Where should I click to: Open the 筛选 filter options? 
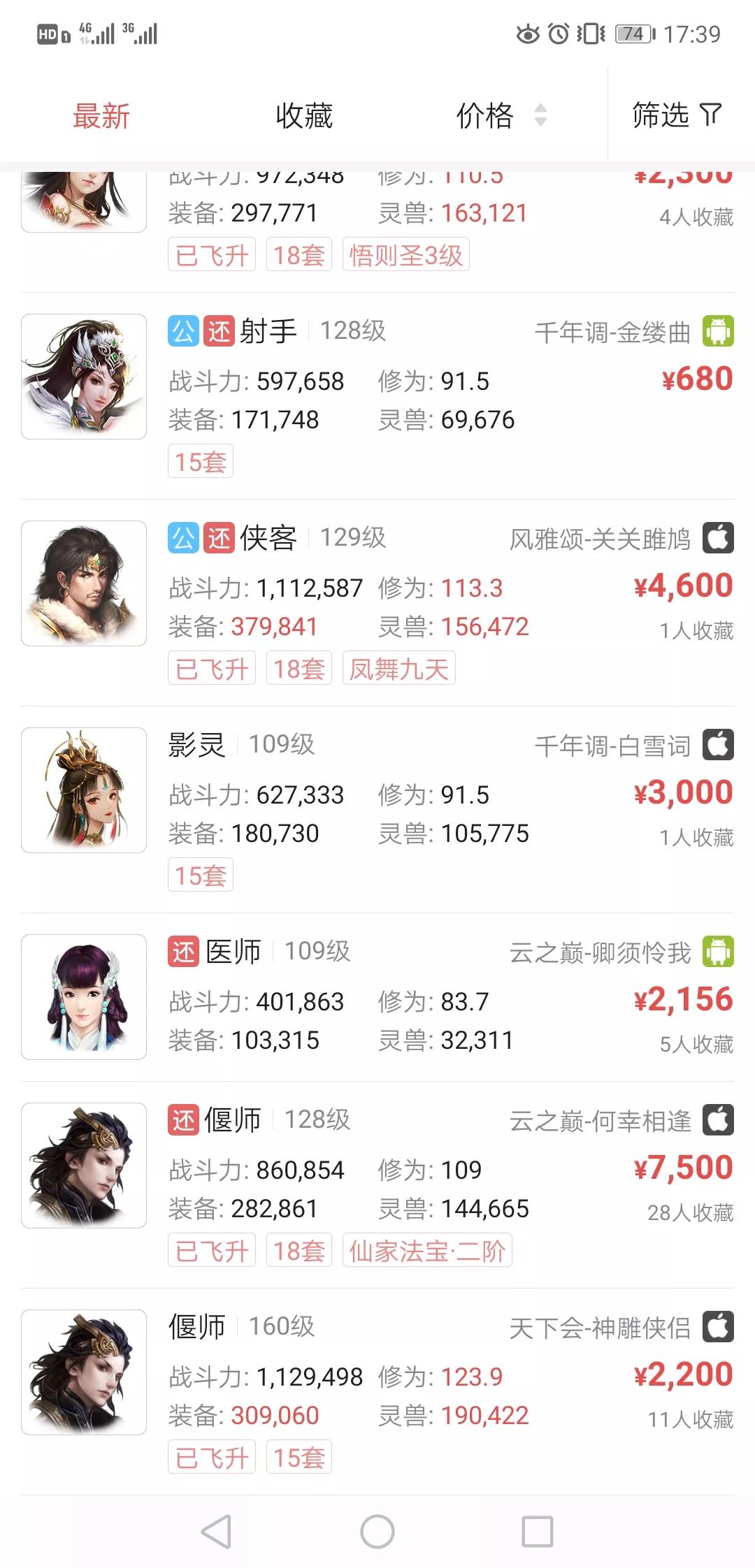click(x=675, y=116)
